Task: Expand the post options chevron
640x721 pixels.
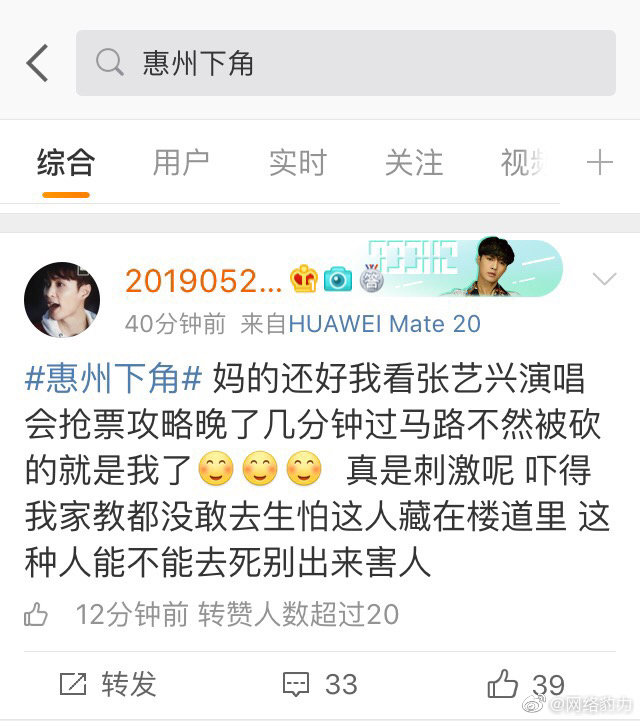Action: 605,279
